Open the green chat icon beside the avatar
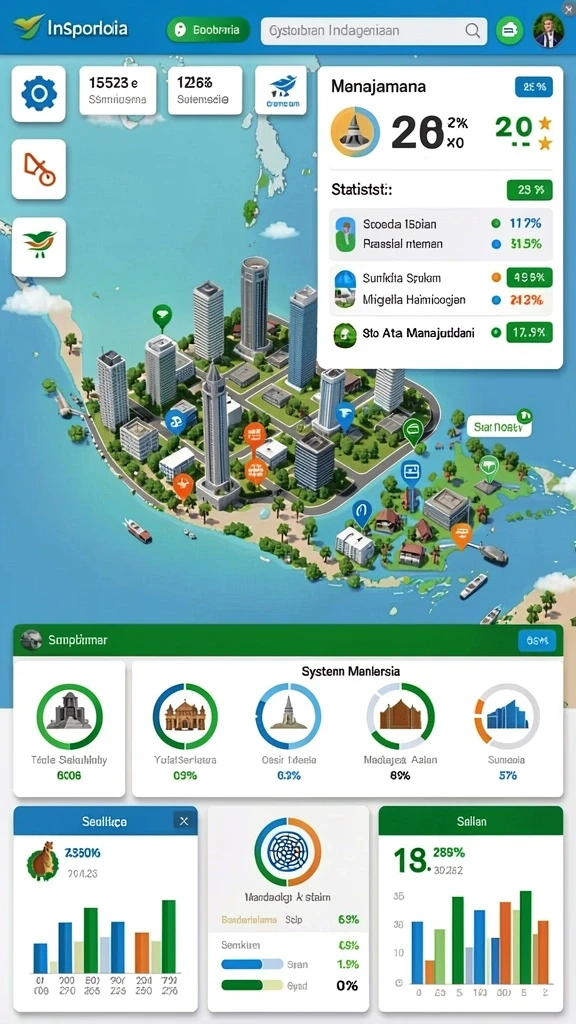576x1024 pixels. click(x=509, y=30)
